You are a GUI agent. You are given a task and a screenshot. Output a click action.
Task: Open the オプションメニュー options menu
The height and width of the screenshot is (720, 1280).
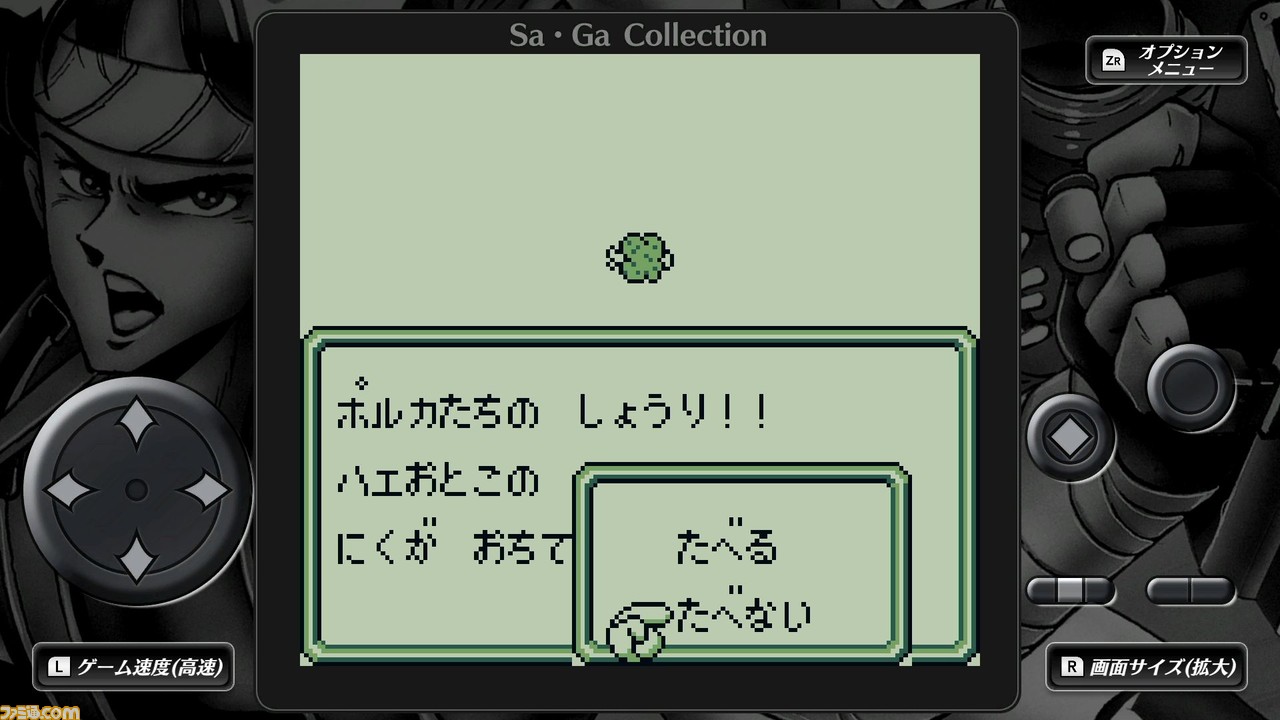pyautogui.click(x=1166, y=60)
